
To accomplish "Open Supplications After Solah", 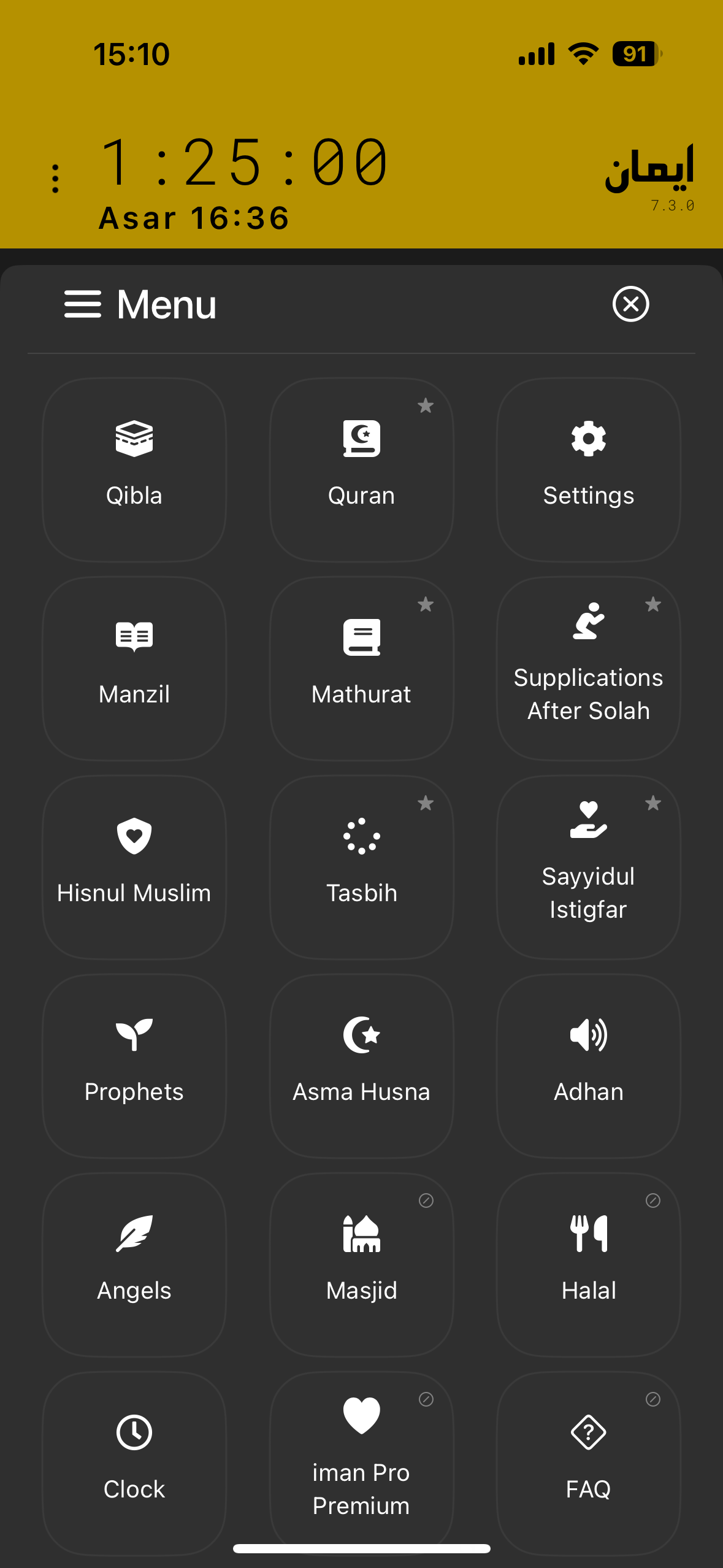I will pos(588,668).
